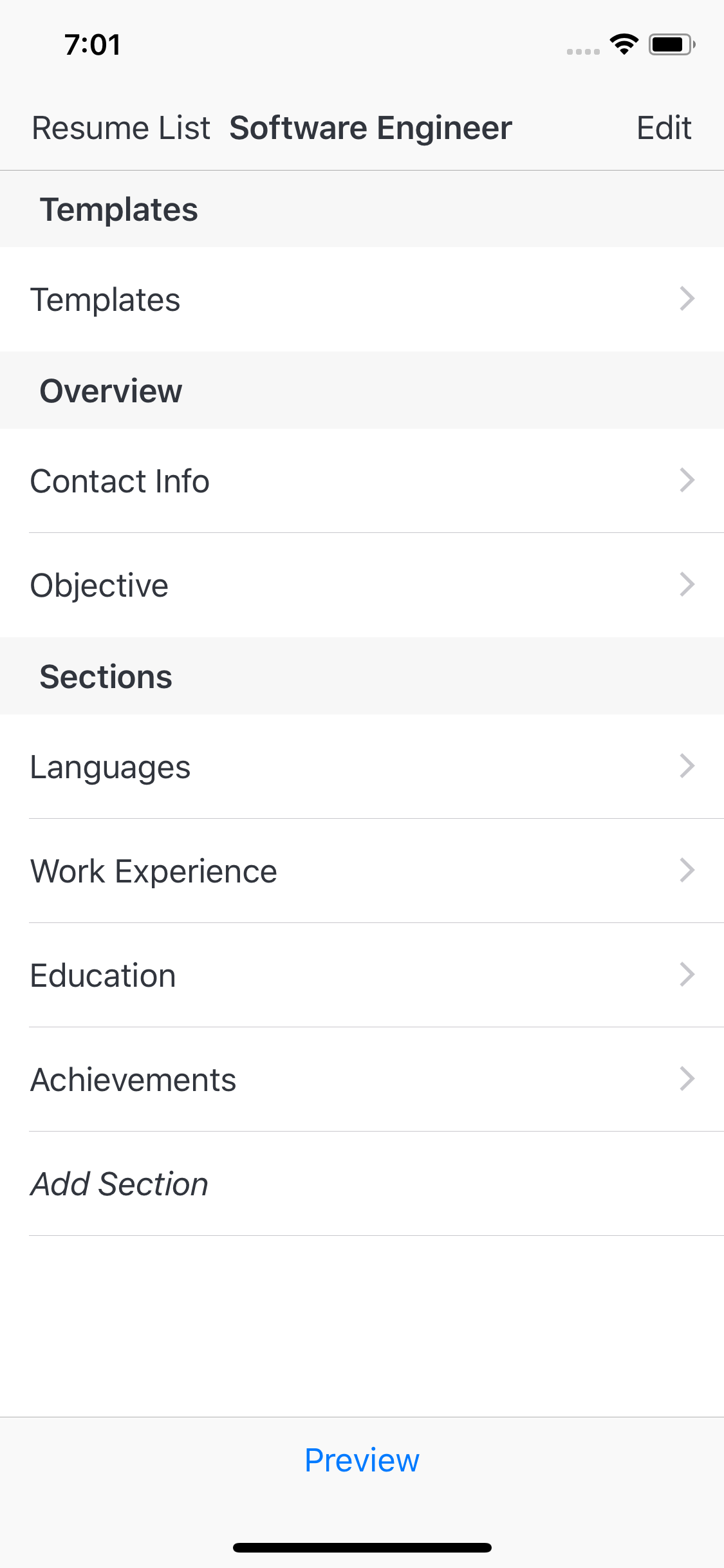724x1568 pixels.
Task: Return to the Resume List
Action: point(121,127)
